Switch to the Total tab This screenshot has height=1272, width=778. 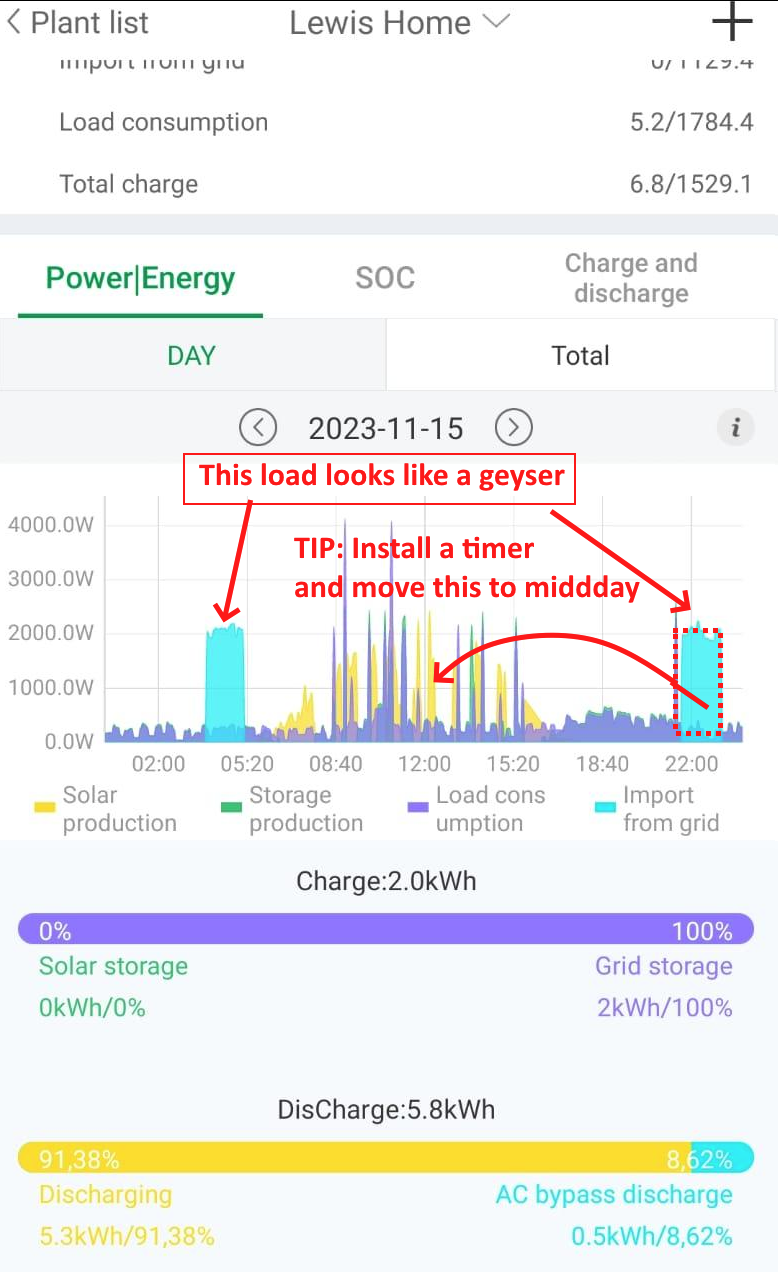(x=581, y=354)
